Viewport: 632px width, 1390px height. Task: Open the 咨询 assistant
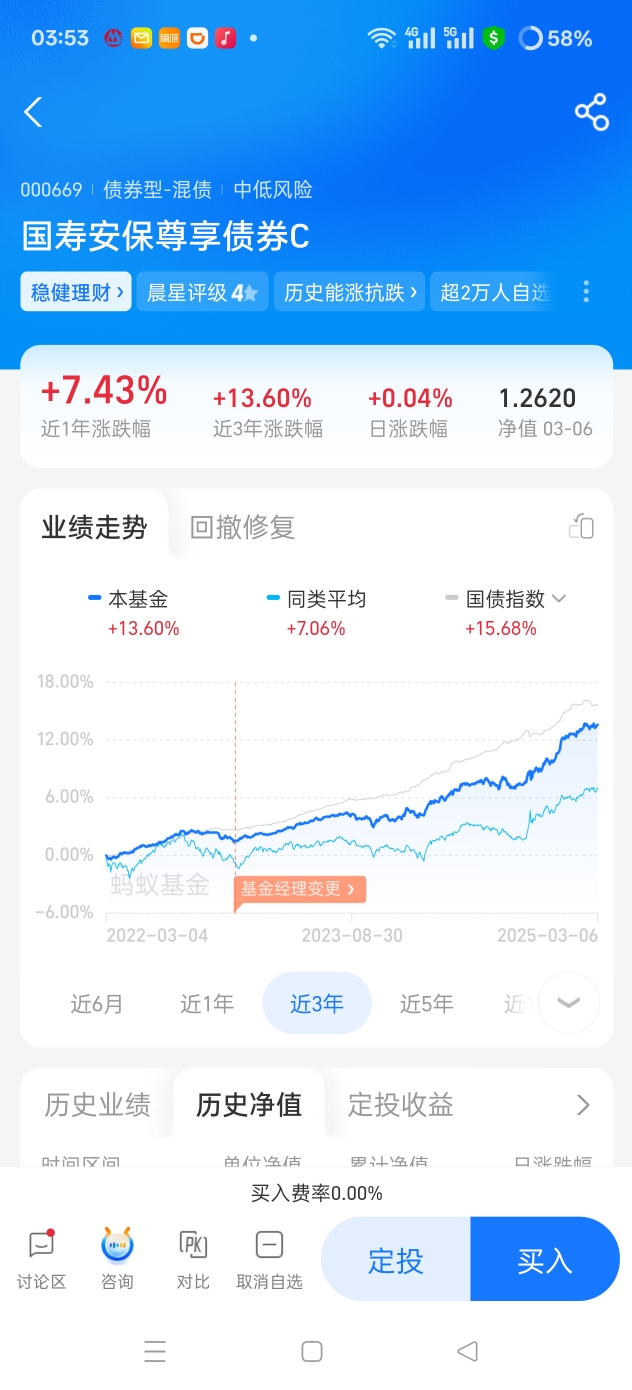[118, 1259]
